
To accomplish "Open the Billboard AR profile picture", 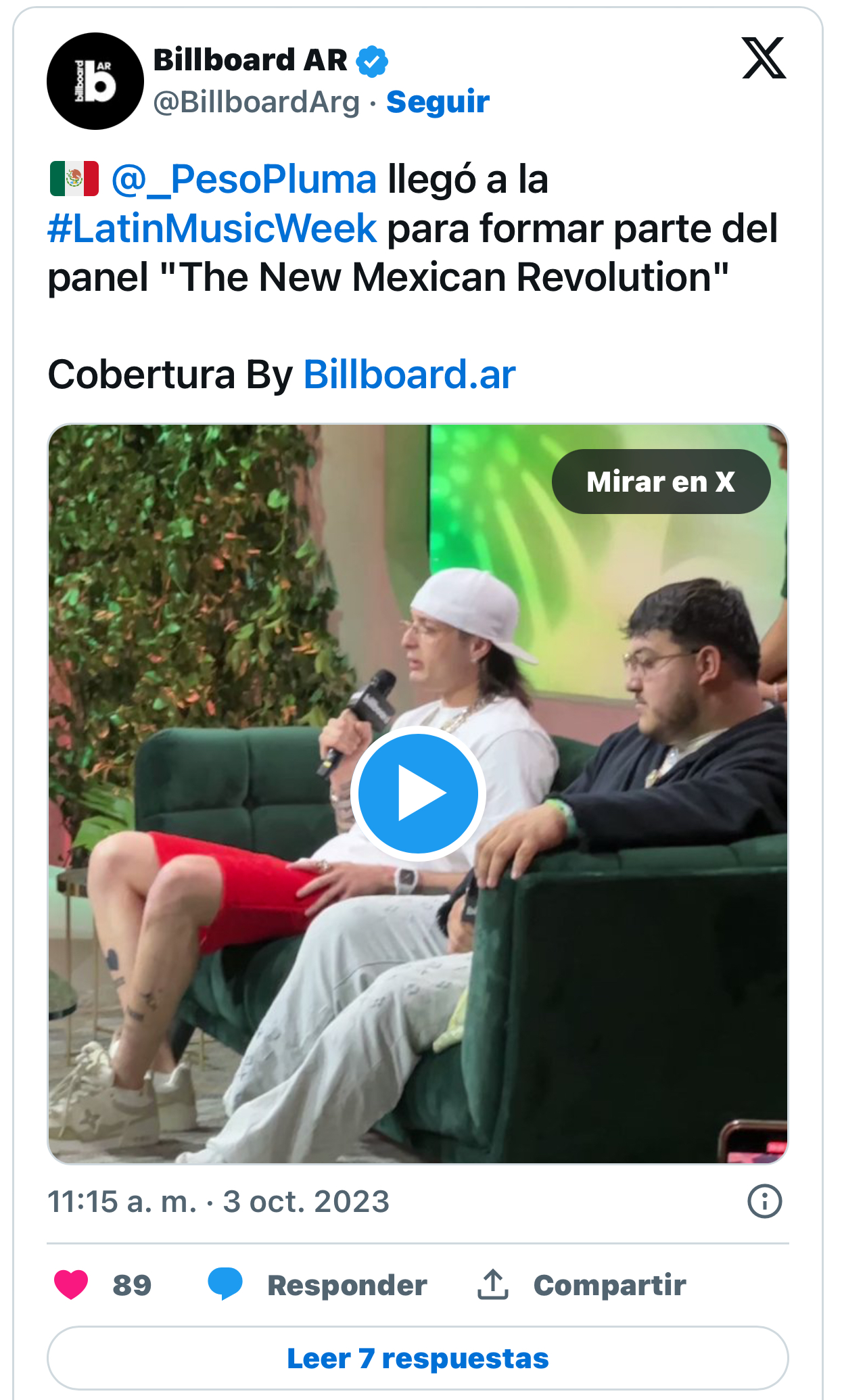I will 95,81.
